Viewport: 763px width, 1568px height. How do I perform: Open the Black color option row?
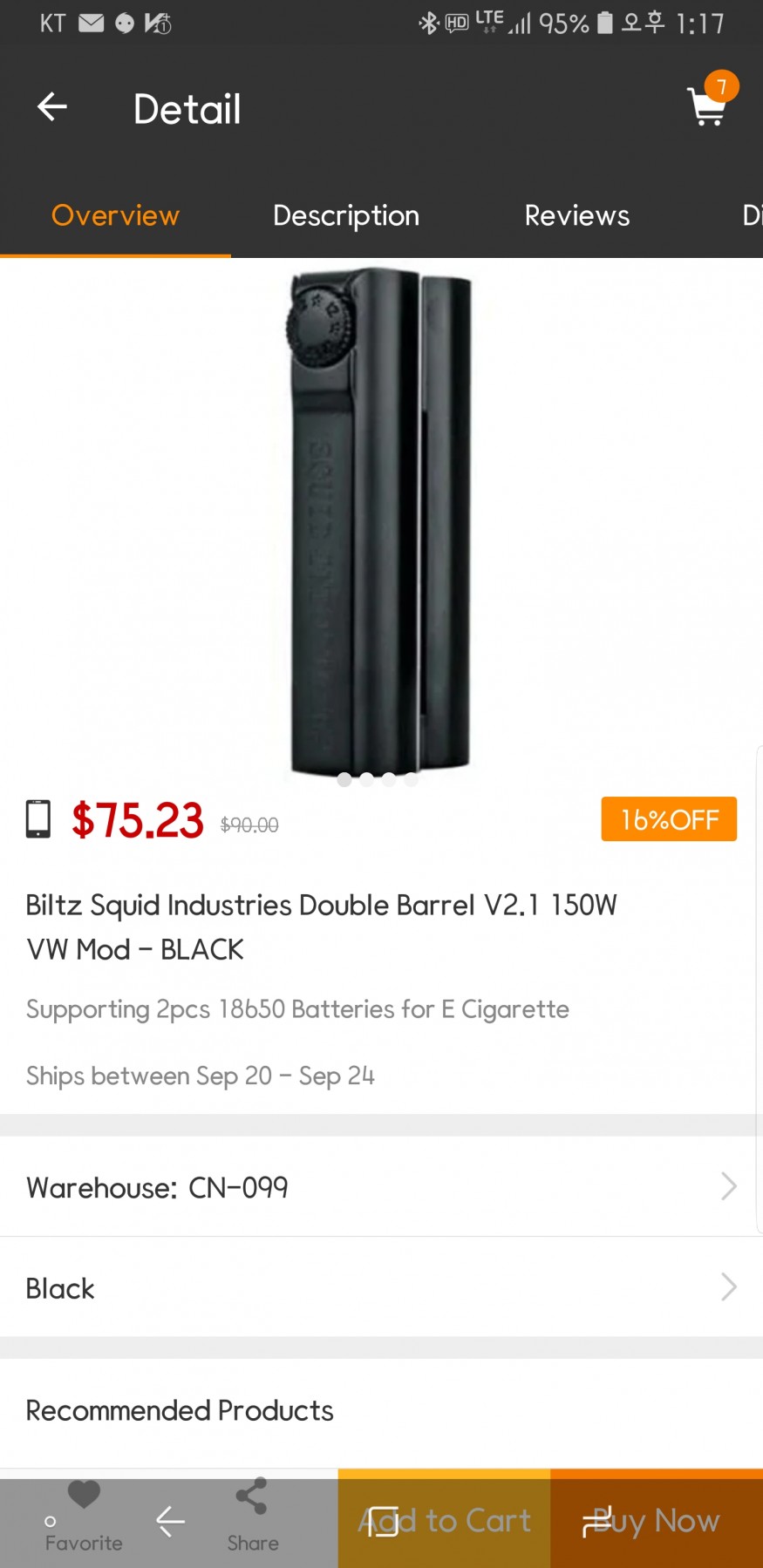click(381, 1287)
